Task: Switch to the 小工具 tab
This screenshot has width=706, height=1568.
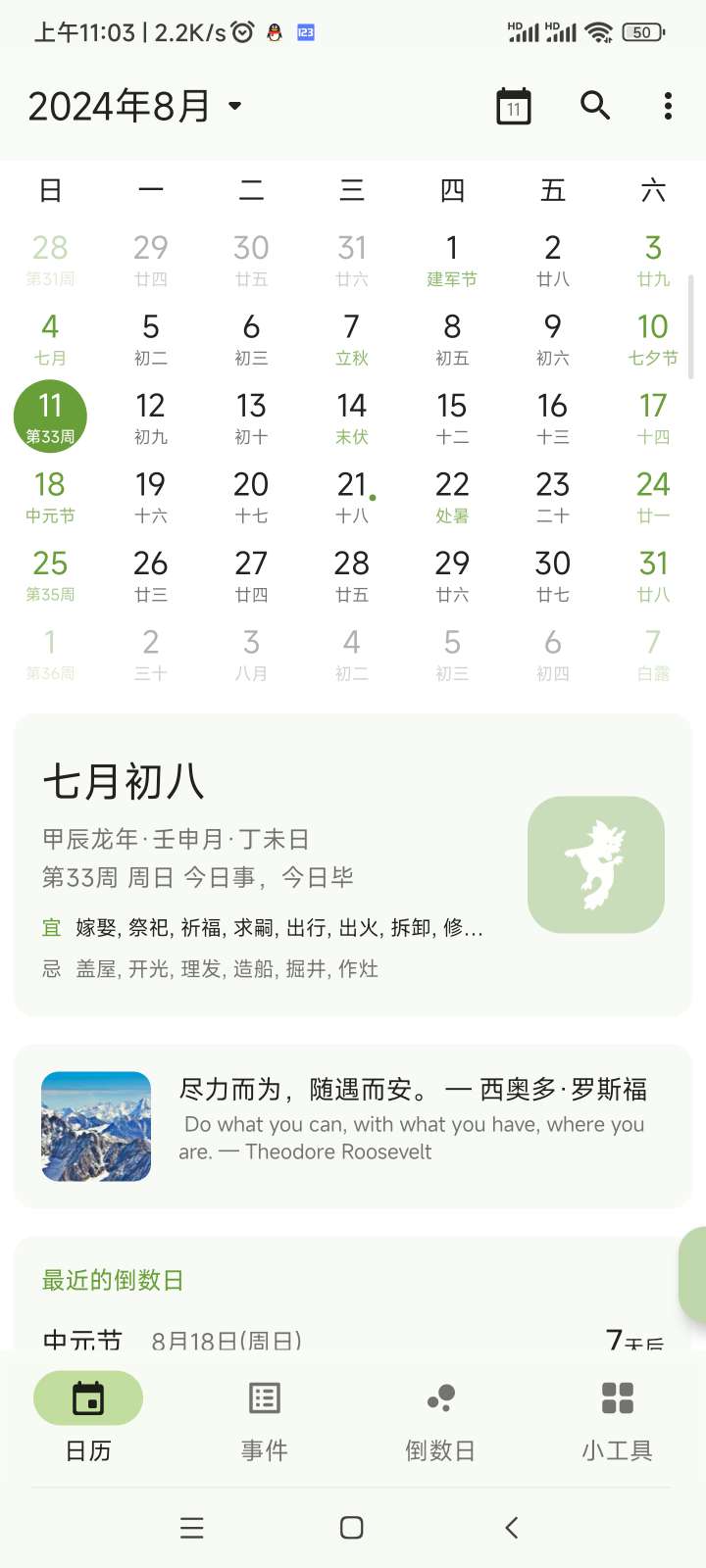Action: click(x=617, y=1418)
